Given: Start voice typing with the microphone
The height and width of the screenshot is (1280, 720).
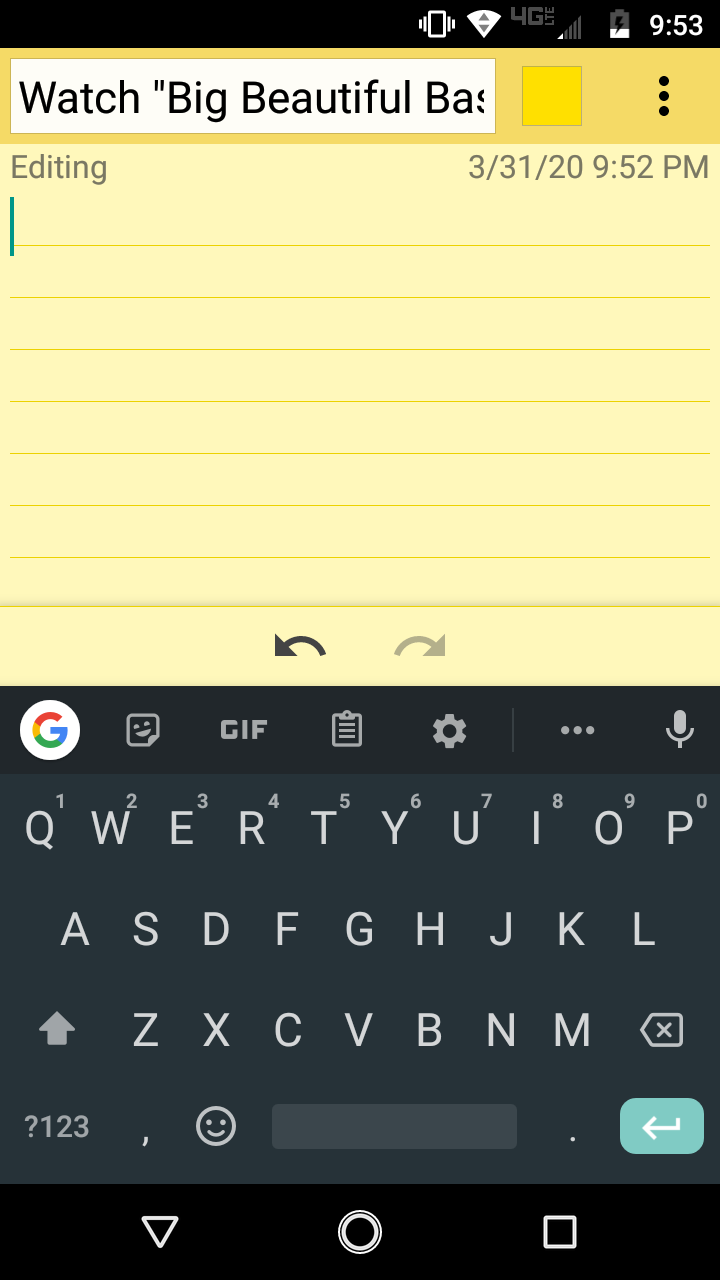Looking at the screenshot, I should (x=680, y=730).
